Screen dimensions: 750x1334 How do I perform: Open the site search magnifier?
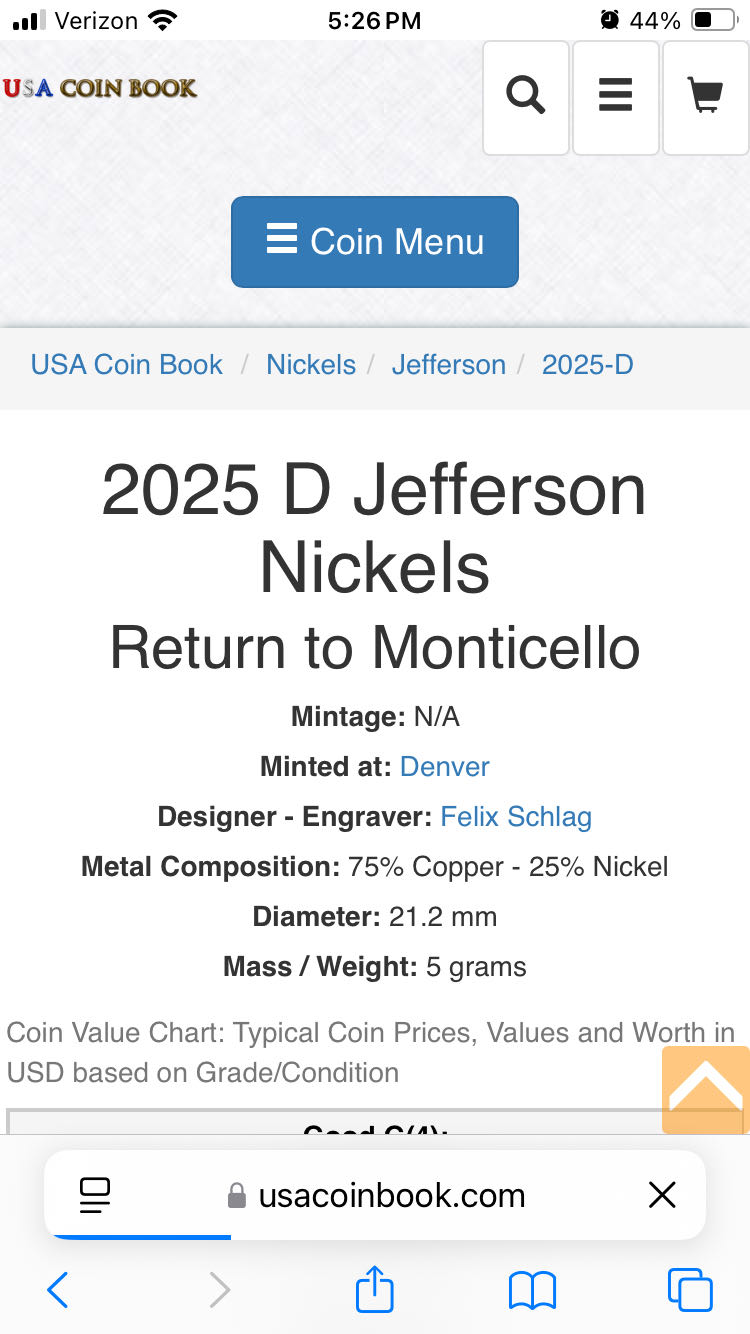tap(526, 97)
